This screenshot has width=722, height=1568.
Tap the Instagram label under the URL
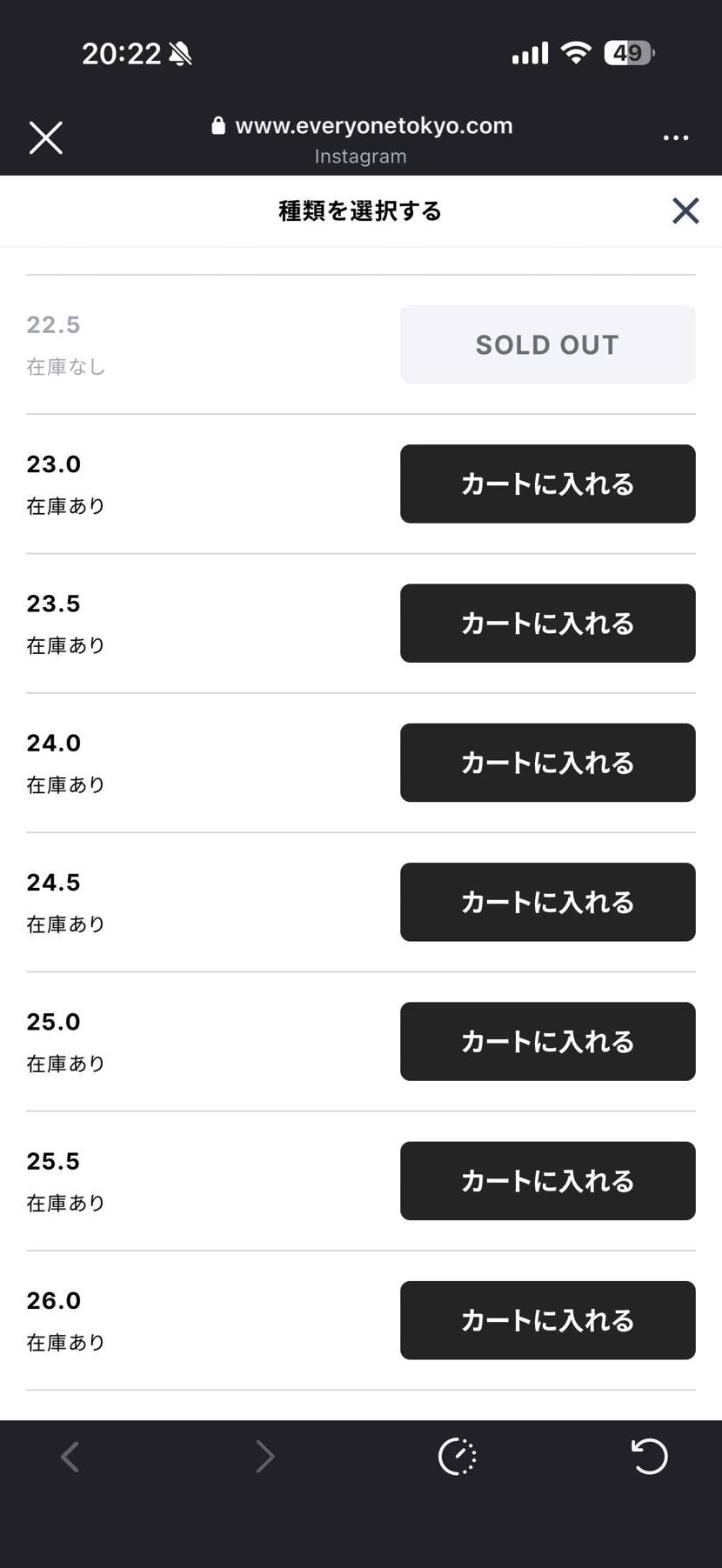pyautogui.click(x=360, y=156)
